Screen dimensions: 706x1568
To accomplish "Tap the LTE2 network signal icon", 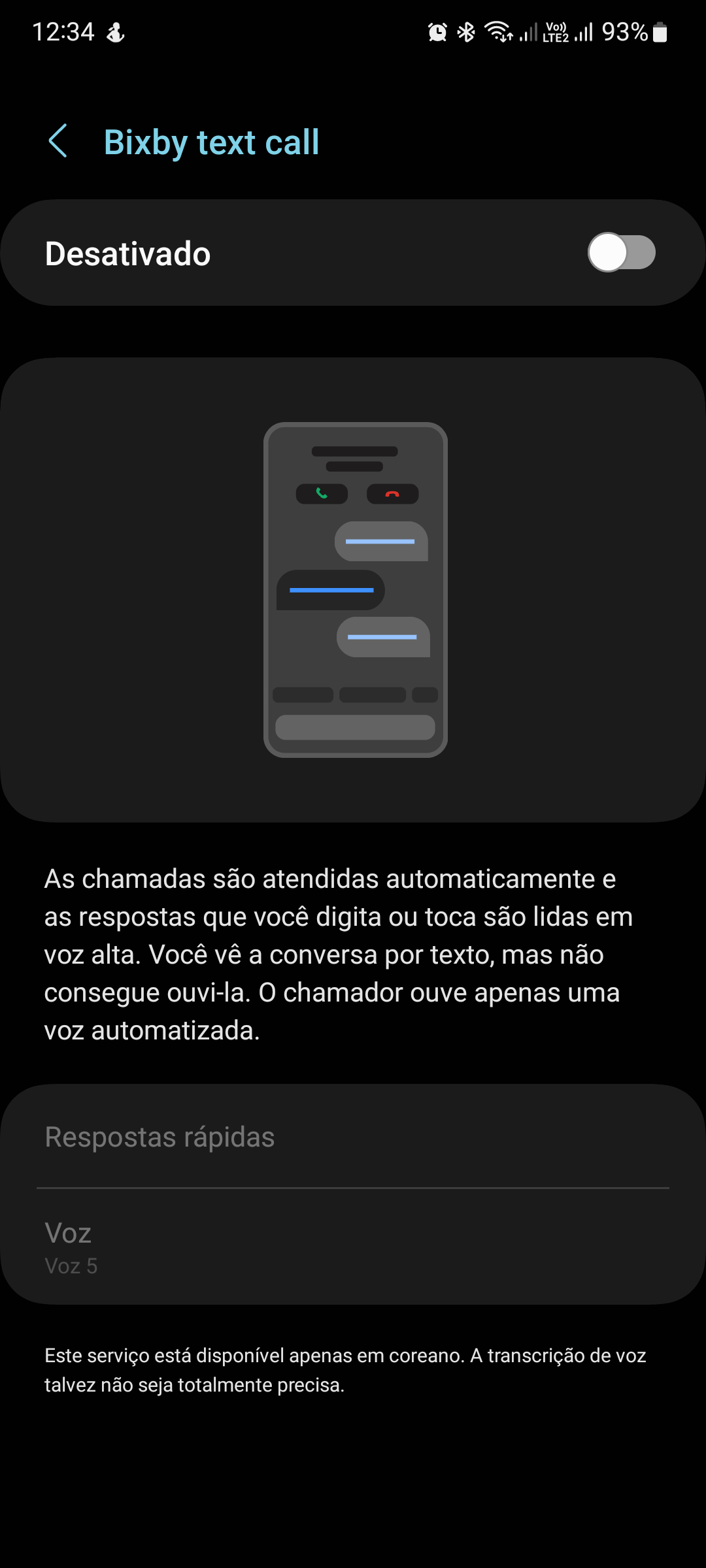I will pos(584,31).
